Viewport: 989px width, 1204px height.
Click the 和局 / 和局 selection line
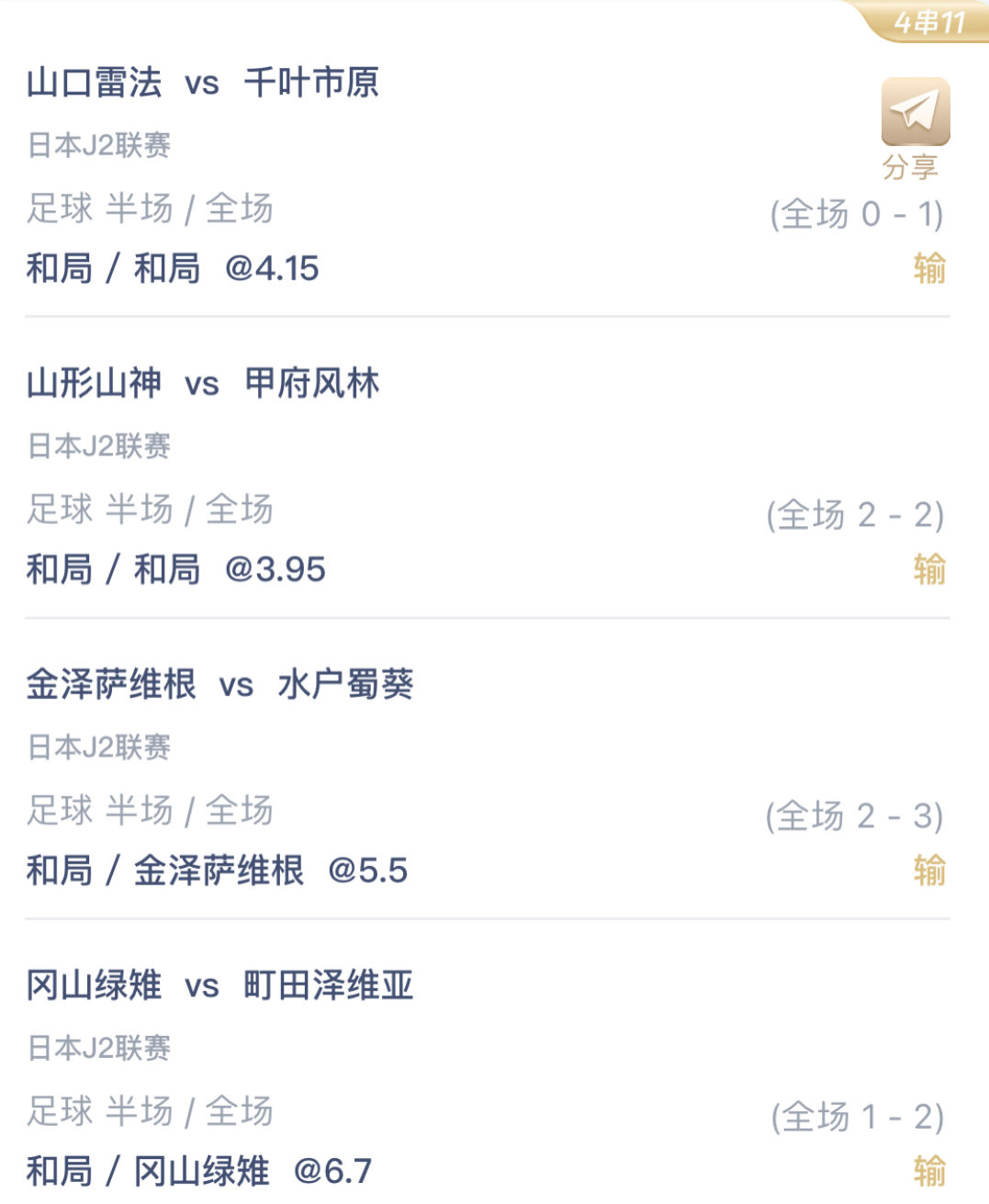pyautogui.click(x=112, y=270)
